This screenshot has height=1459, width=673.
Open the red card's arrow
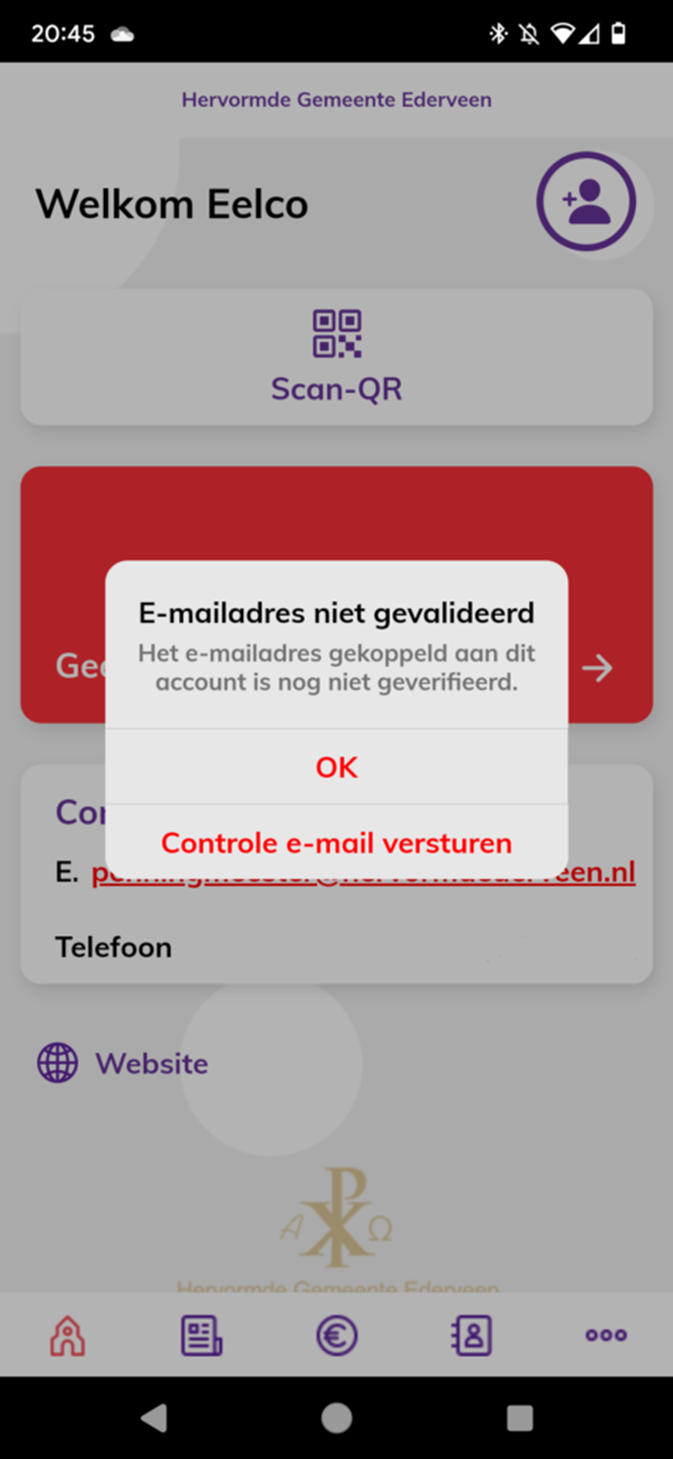(x=598, y=668)
